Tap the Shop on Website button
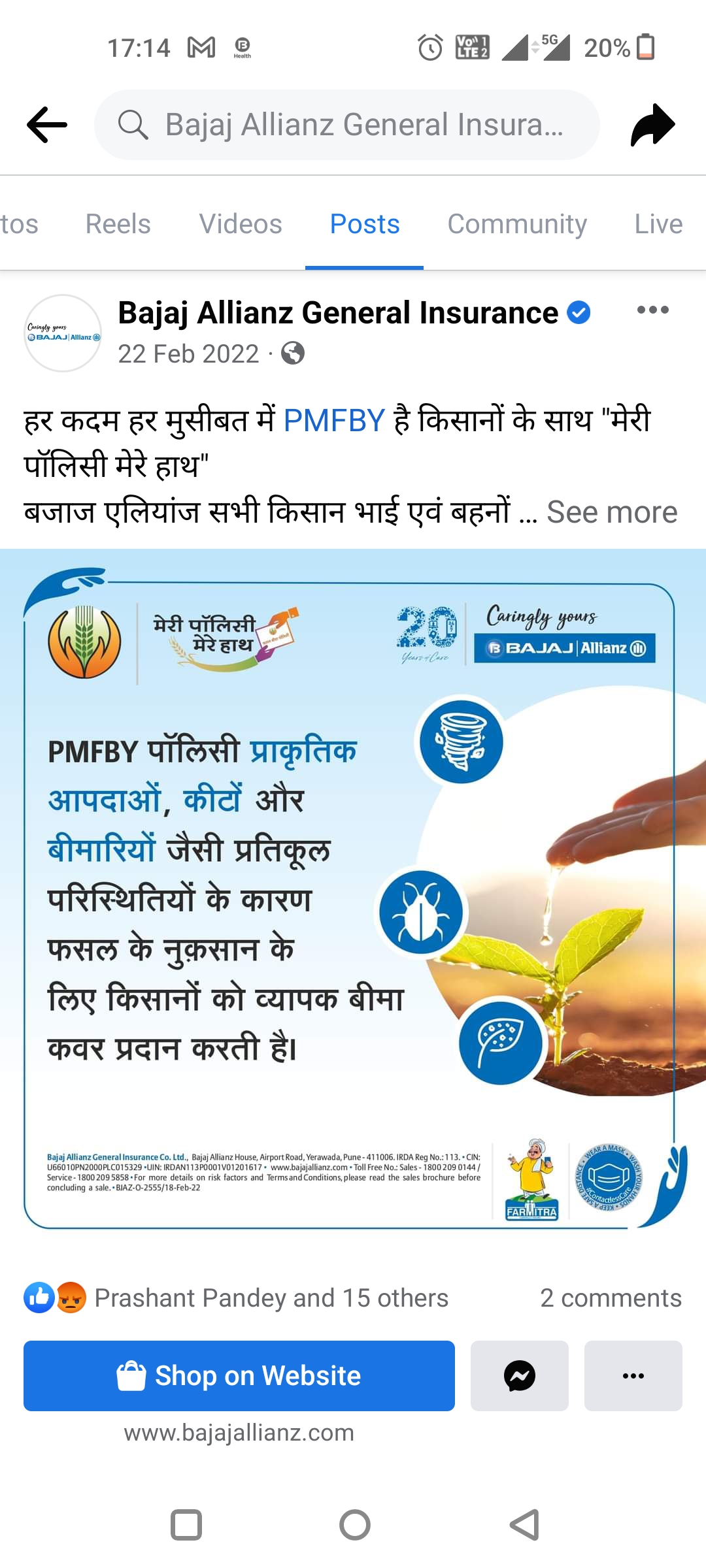 [239, 1375]
